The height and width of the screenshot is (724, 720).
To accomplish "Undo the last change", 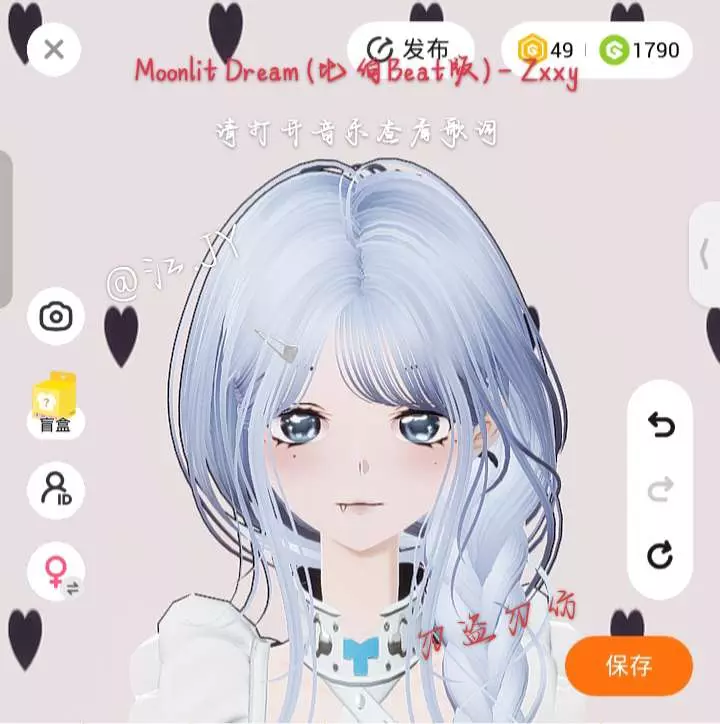I will 661,426.
